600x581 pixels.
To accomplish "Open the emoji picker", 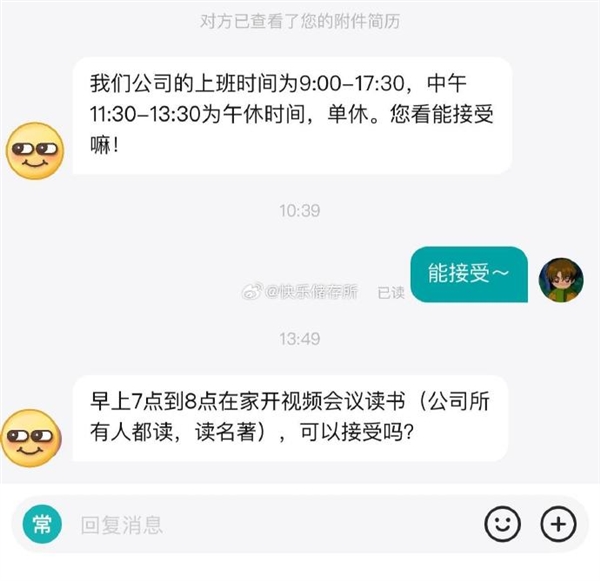I will pos(503,523).
